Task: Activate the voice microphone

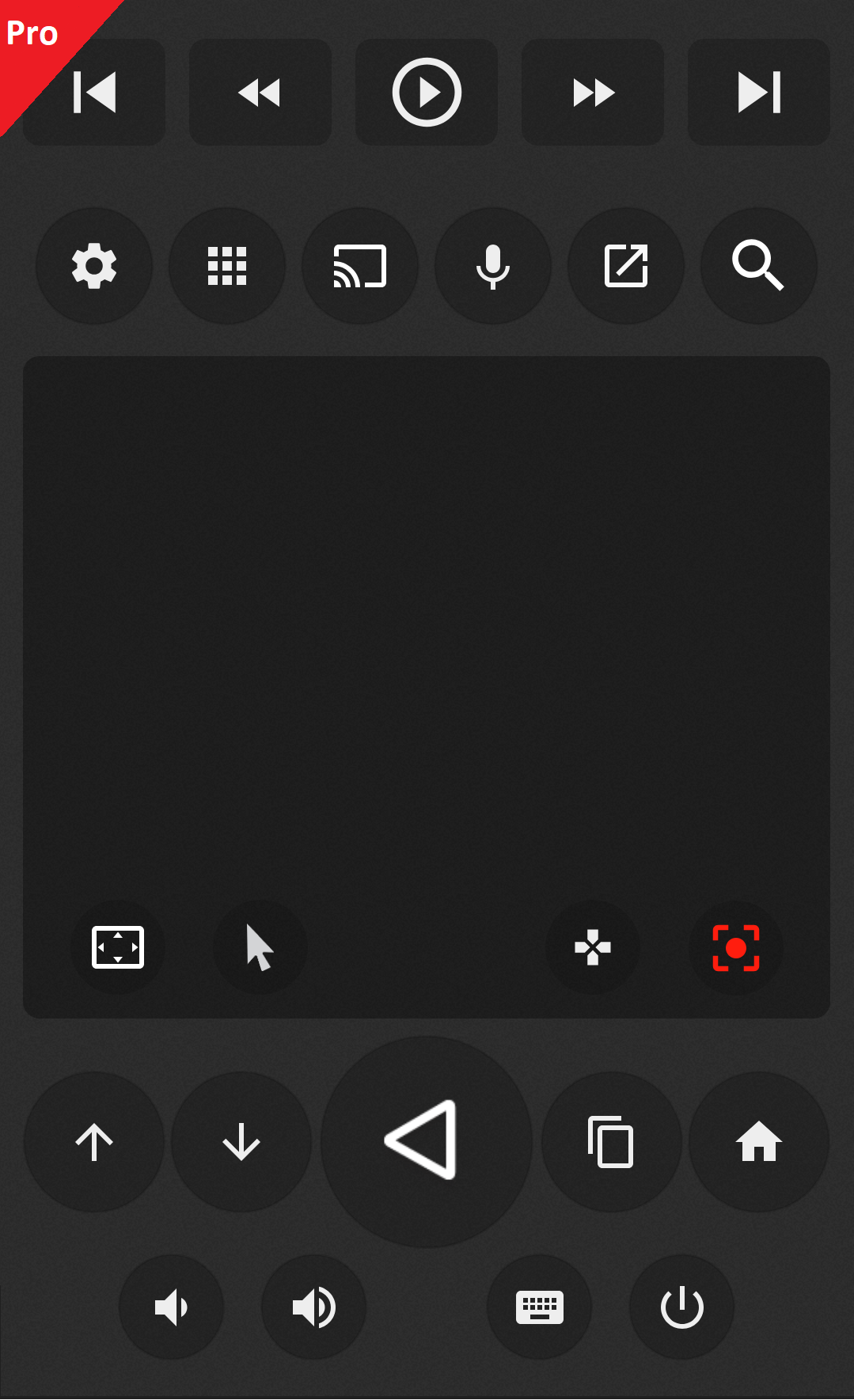Action: click(x=492, y=266)
